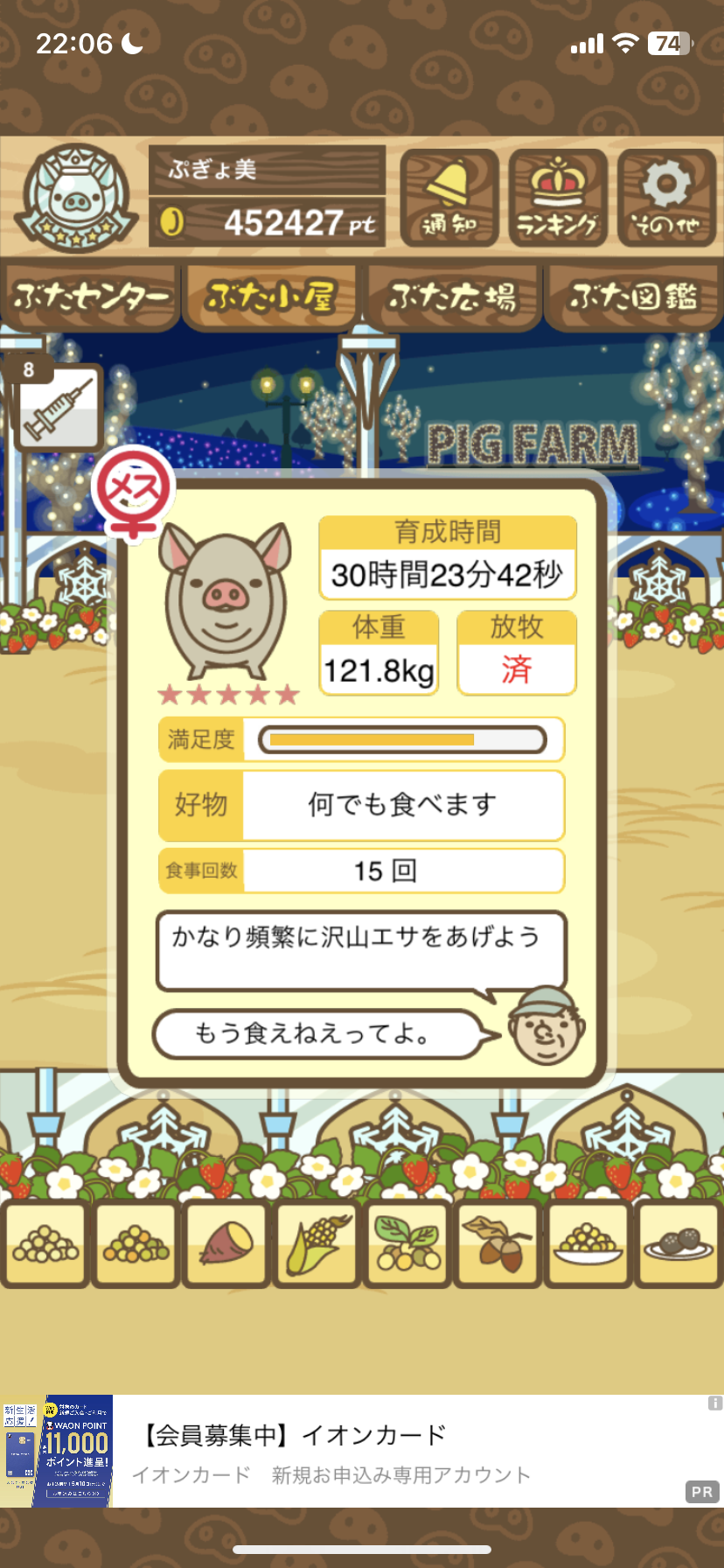The image size is (724, 1568).
Task: Feed the corn cob to the pig
Action: [317, 1244]
